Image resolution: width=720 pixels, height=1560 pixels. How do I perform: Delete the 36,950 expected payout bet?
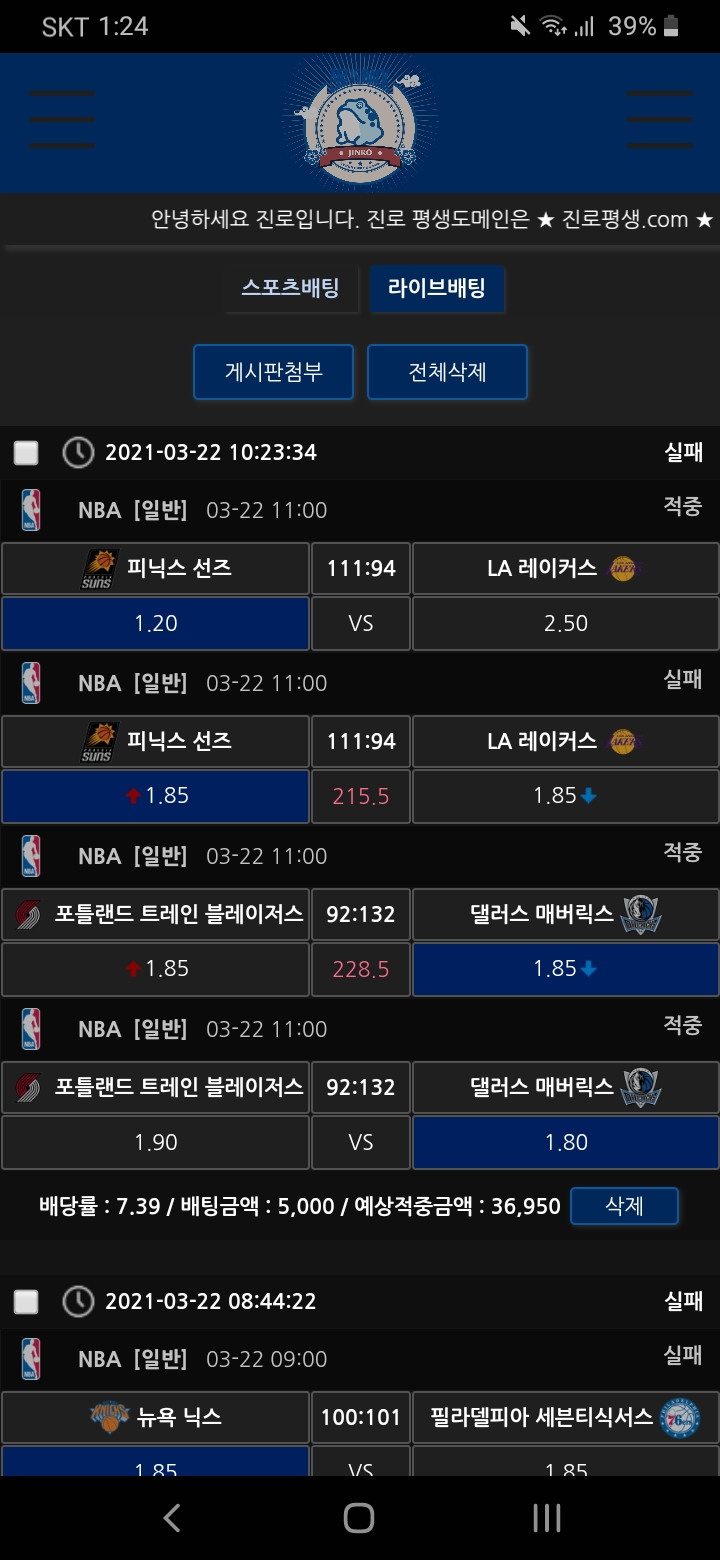pos(624,1206)
